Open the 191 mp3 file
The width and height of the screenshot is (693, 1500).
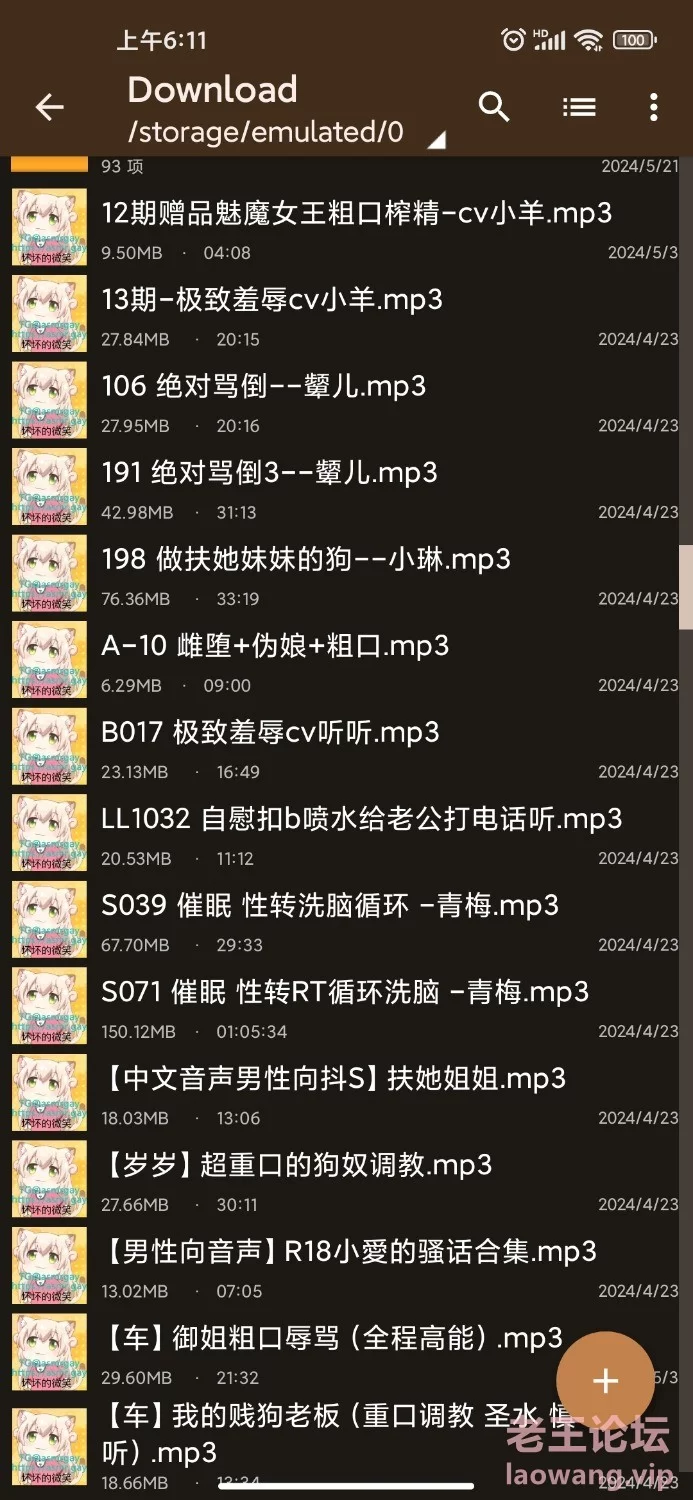(x=346, y=490)
